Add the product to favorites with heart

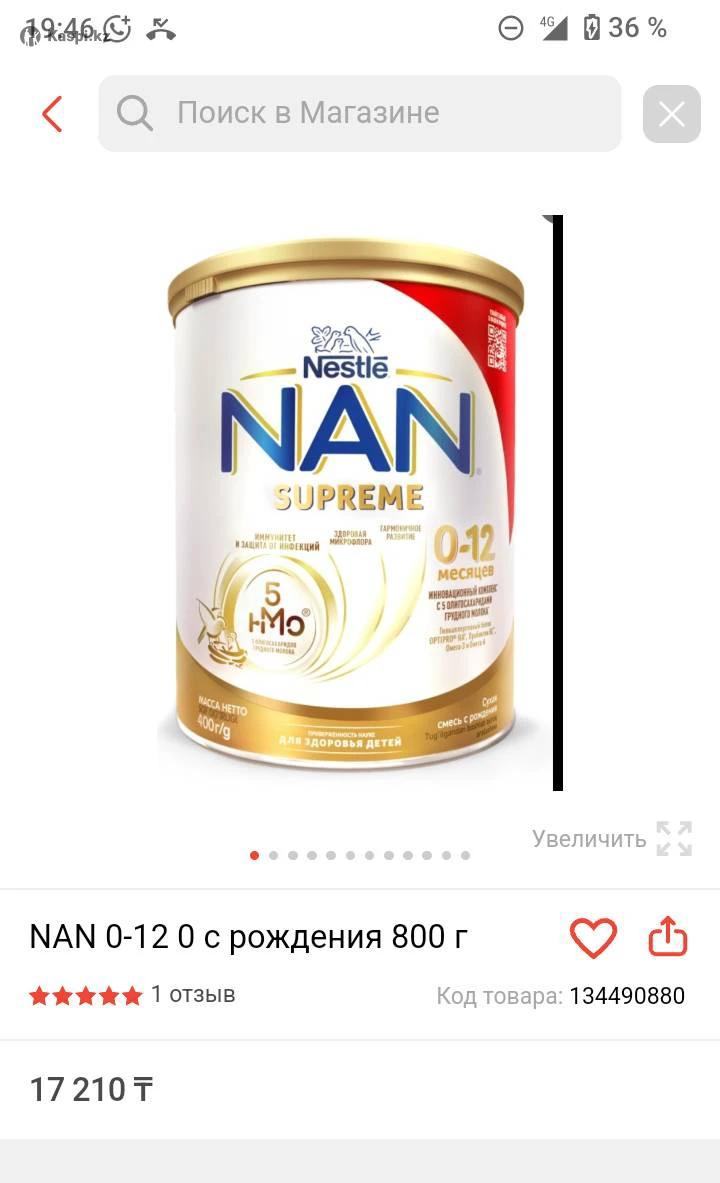click(593, 938)
